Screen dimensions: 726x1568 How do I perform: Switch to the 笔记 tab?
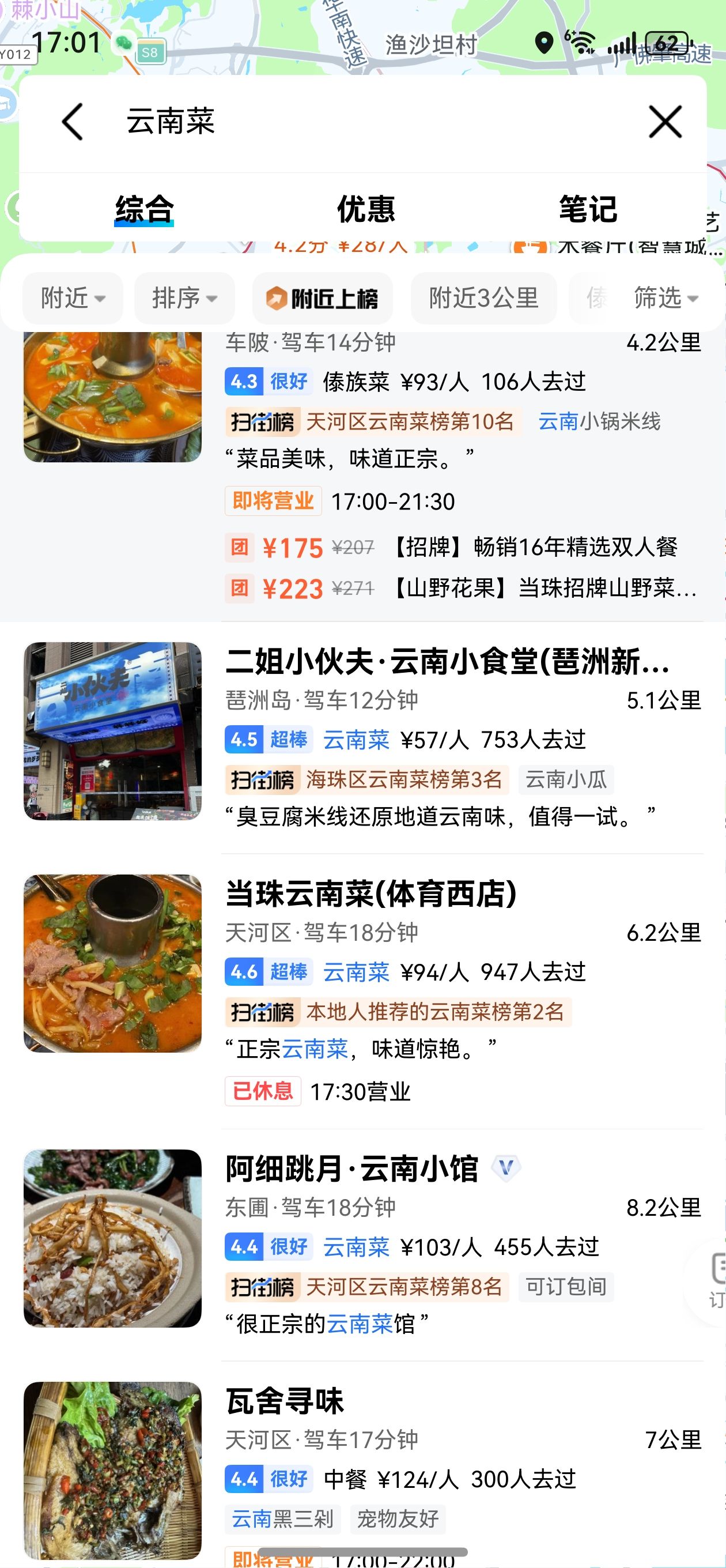tap(588, 209)
